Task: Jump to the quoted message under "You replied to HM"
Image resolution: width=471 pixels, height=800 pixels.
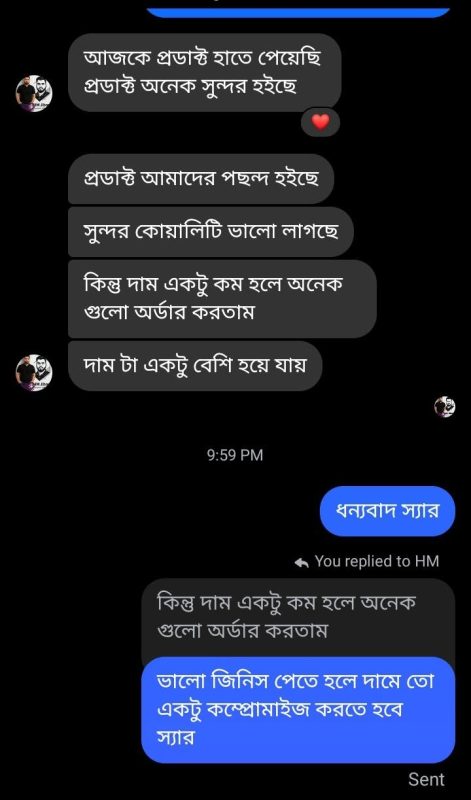Action: pos(298,617)
